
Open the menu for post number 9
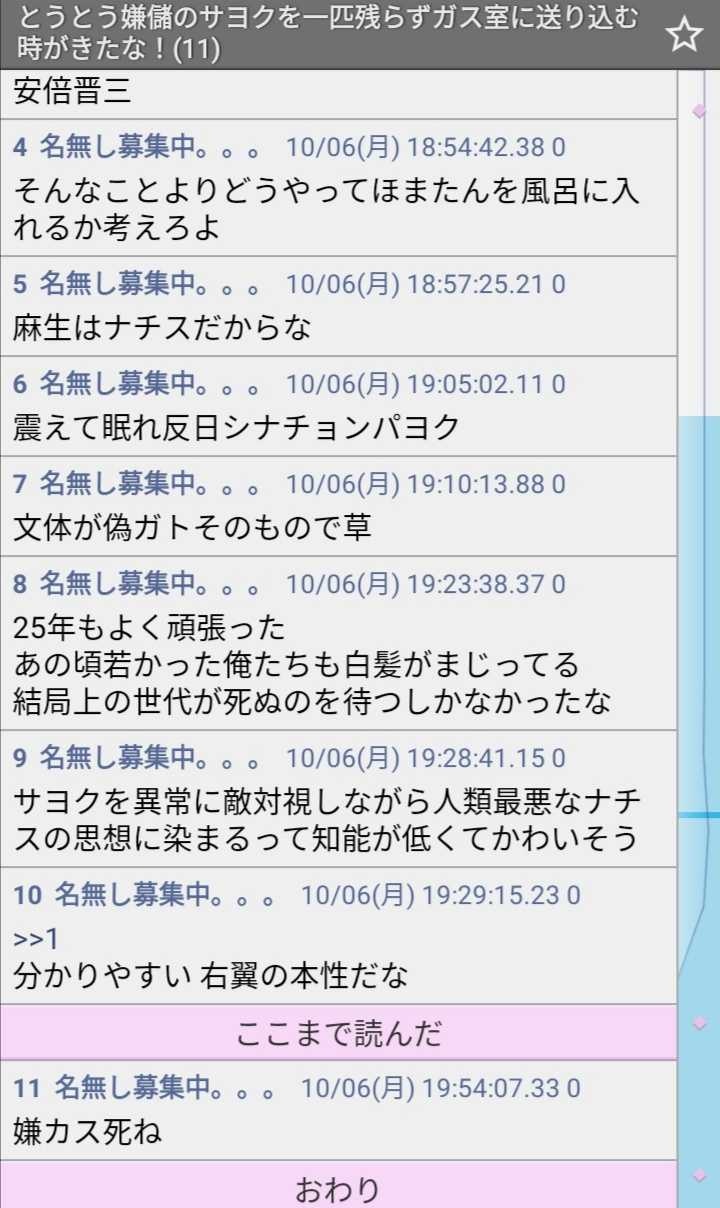click(x=20, y=758)
